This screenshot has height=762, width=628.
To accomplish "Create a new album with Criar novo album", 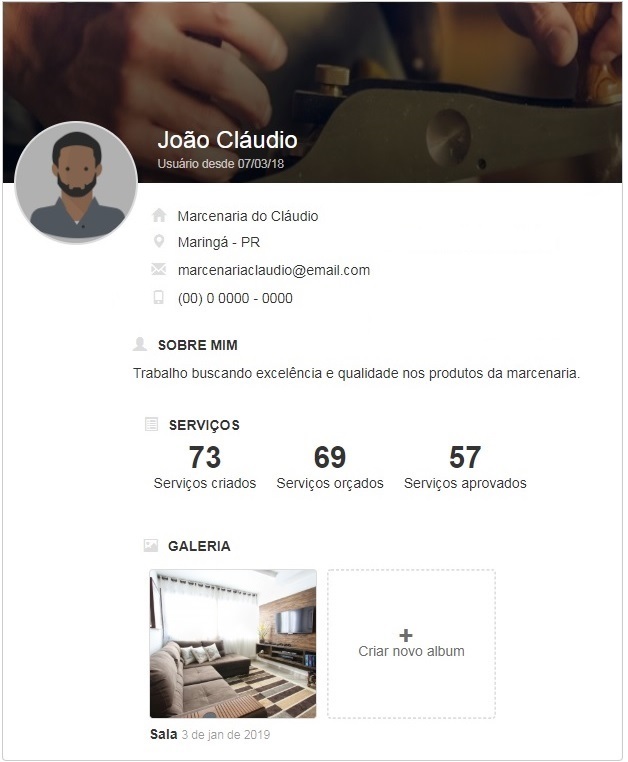I will 411,643.
